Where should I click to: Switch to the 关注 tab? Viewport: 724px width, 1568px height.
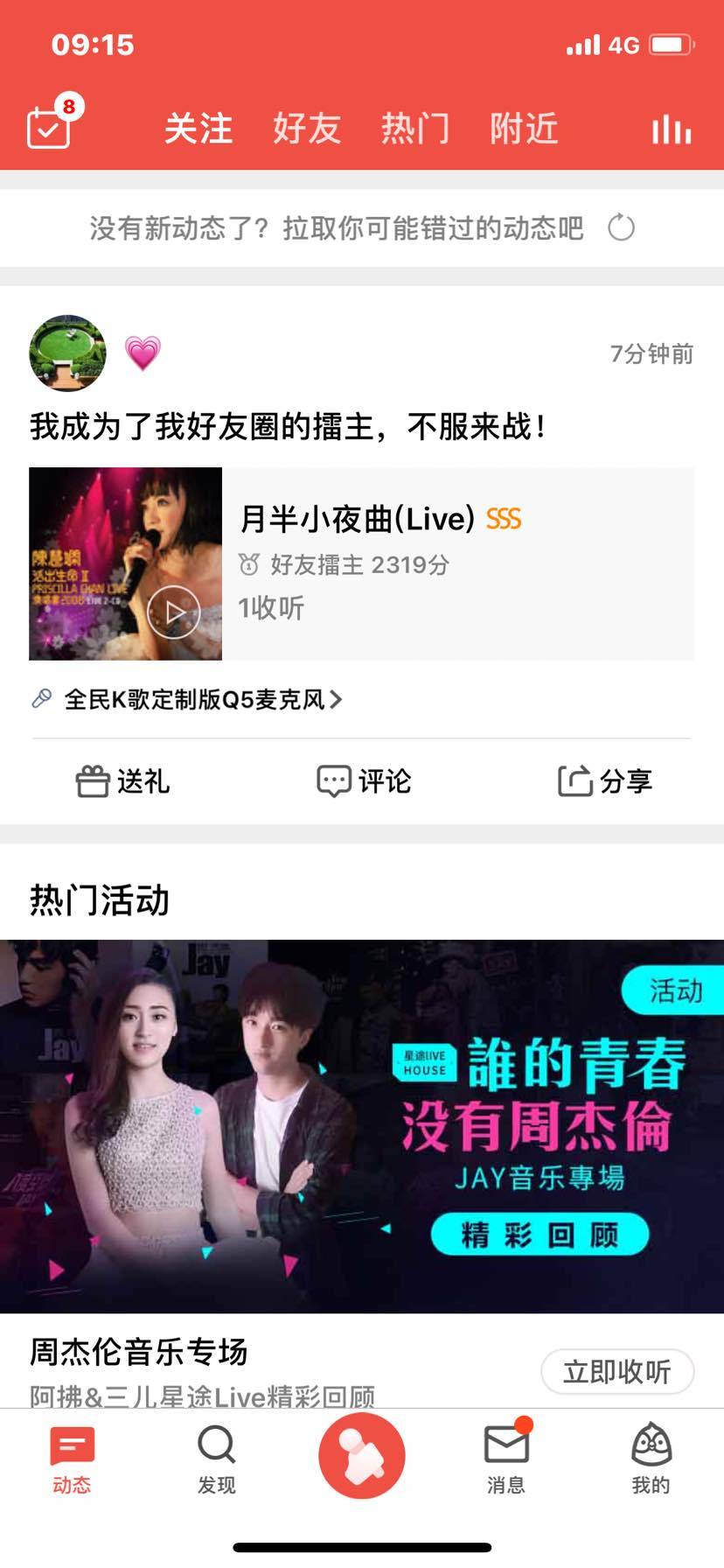coord(198,129)
